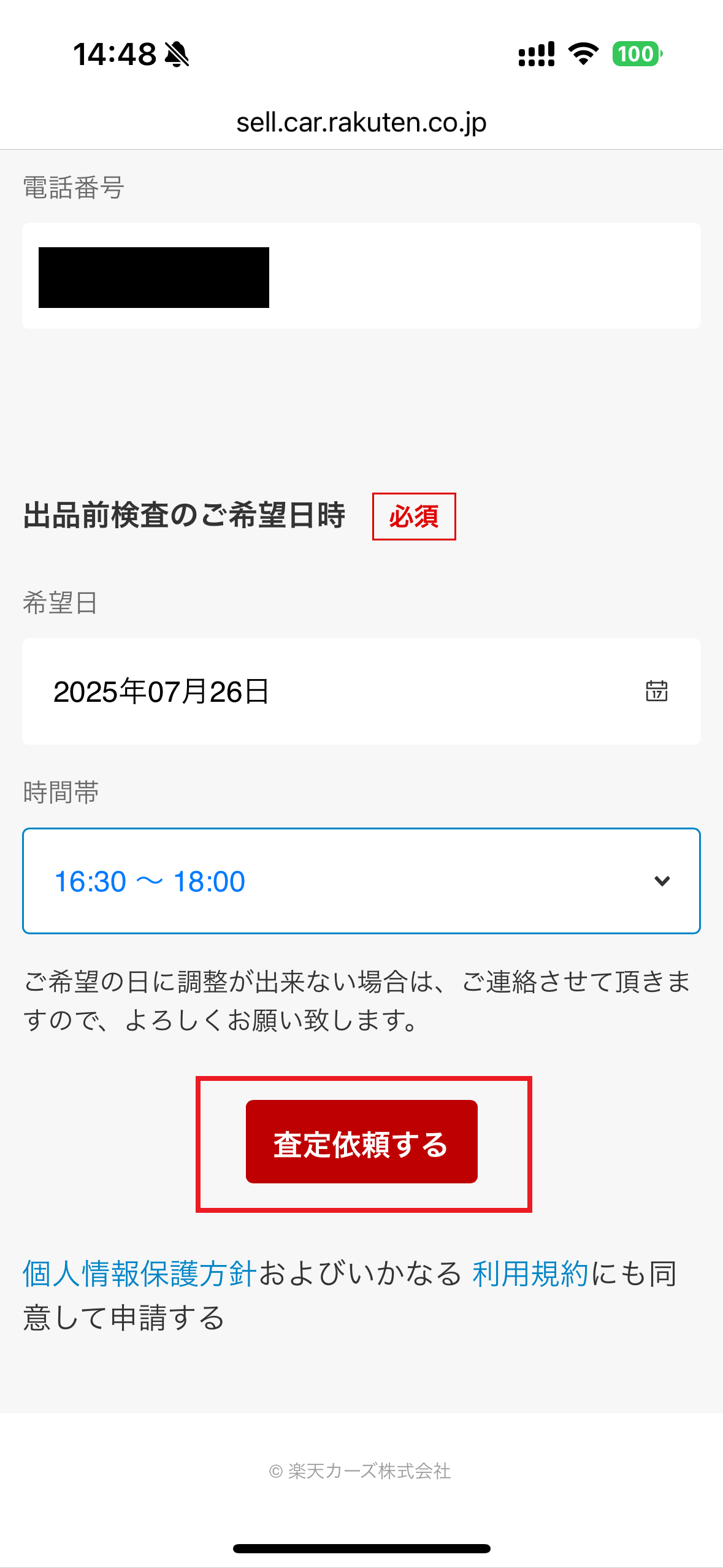Tap the Wi-Fi icon in status bar
This screenshot has width=723, height=1568.
[581, 55]
